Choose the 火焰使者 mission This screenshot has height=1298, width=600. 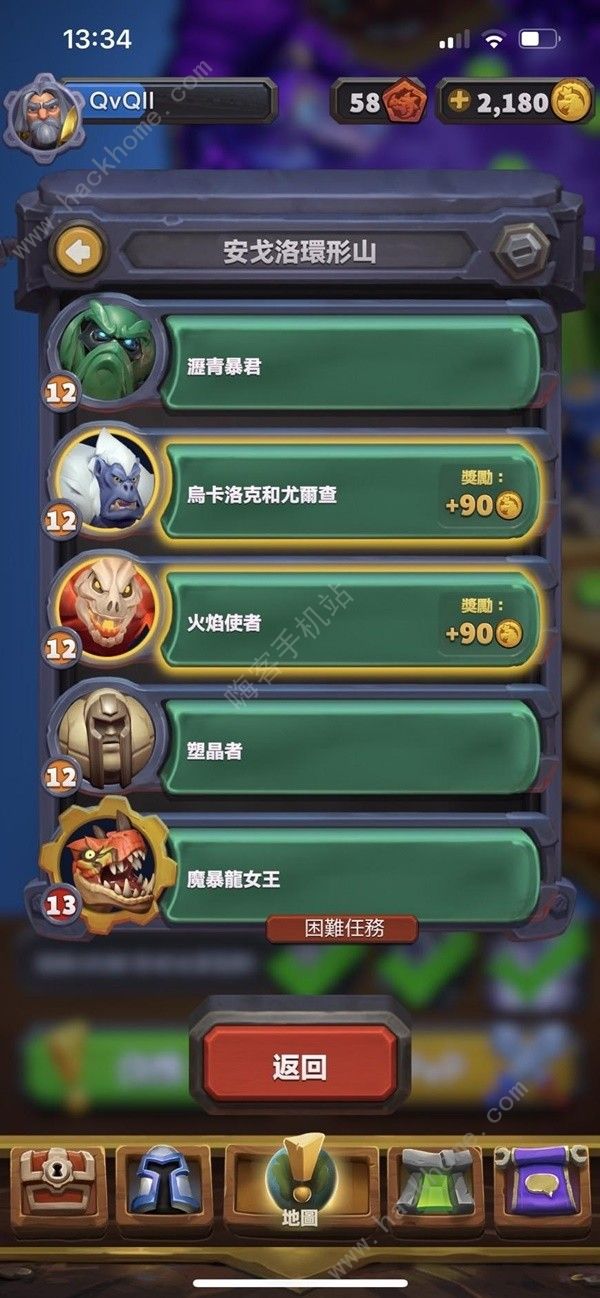point(350,622)
